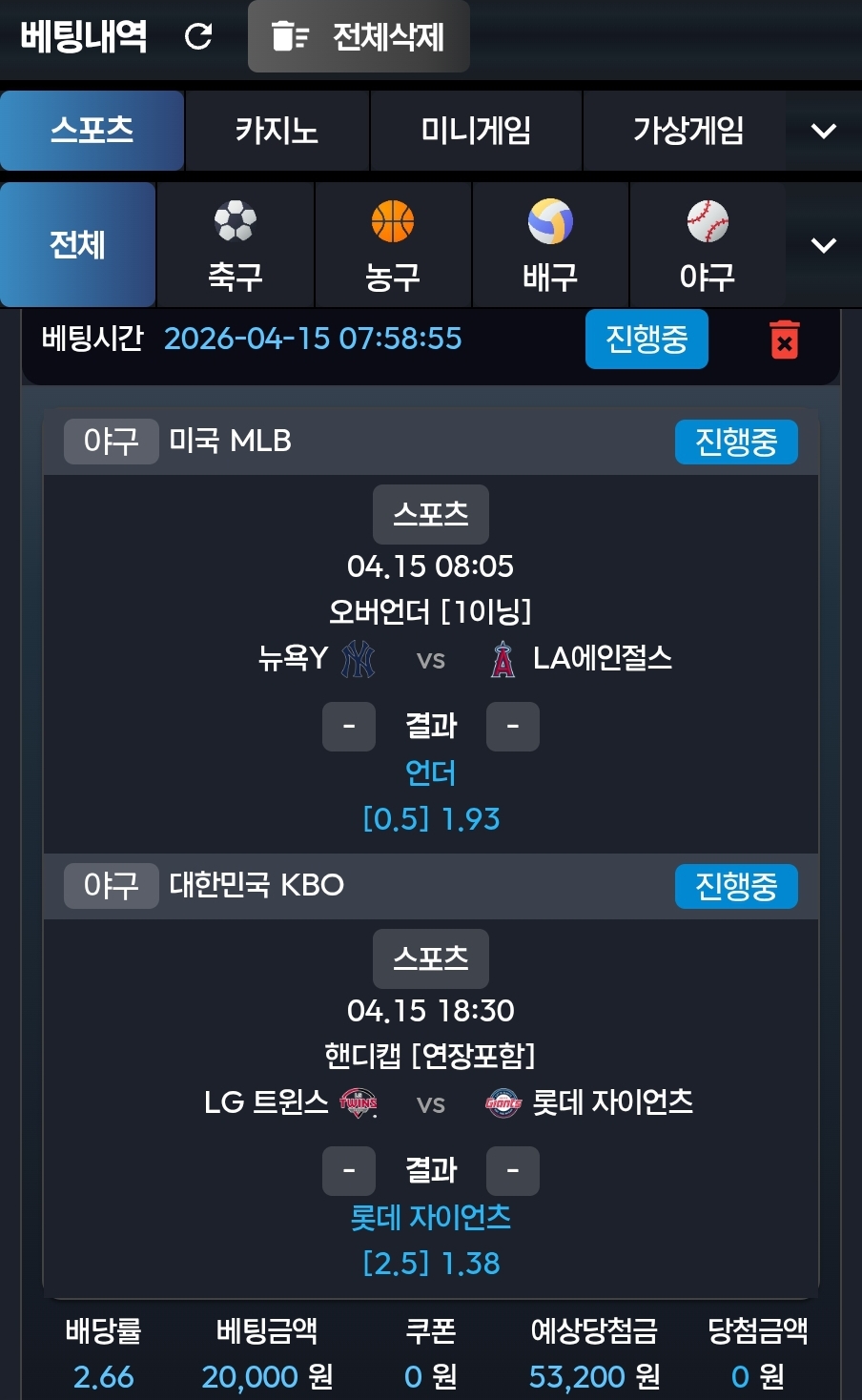Open the 미니게임 tab
The image size is (862, 1400).
coord(476,131)
